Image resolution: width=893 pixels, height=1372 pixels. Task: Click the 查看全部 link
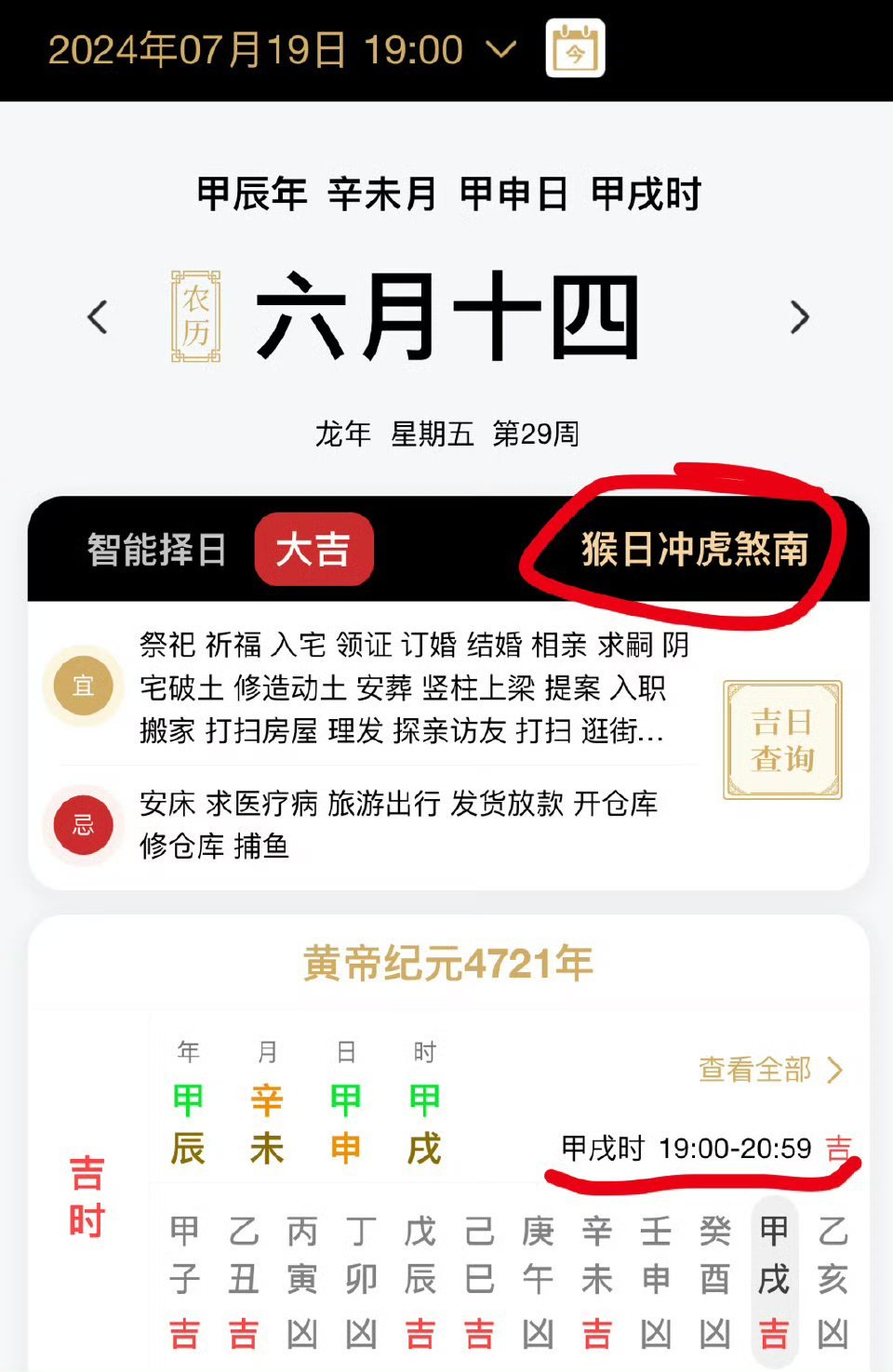pos(753,1071)
